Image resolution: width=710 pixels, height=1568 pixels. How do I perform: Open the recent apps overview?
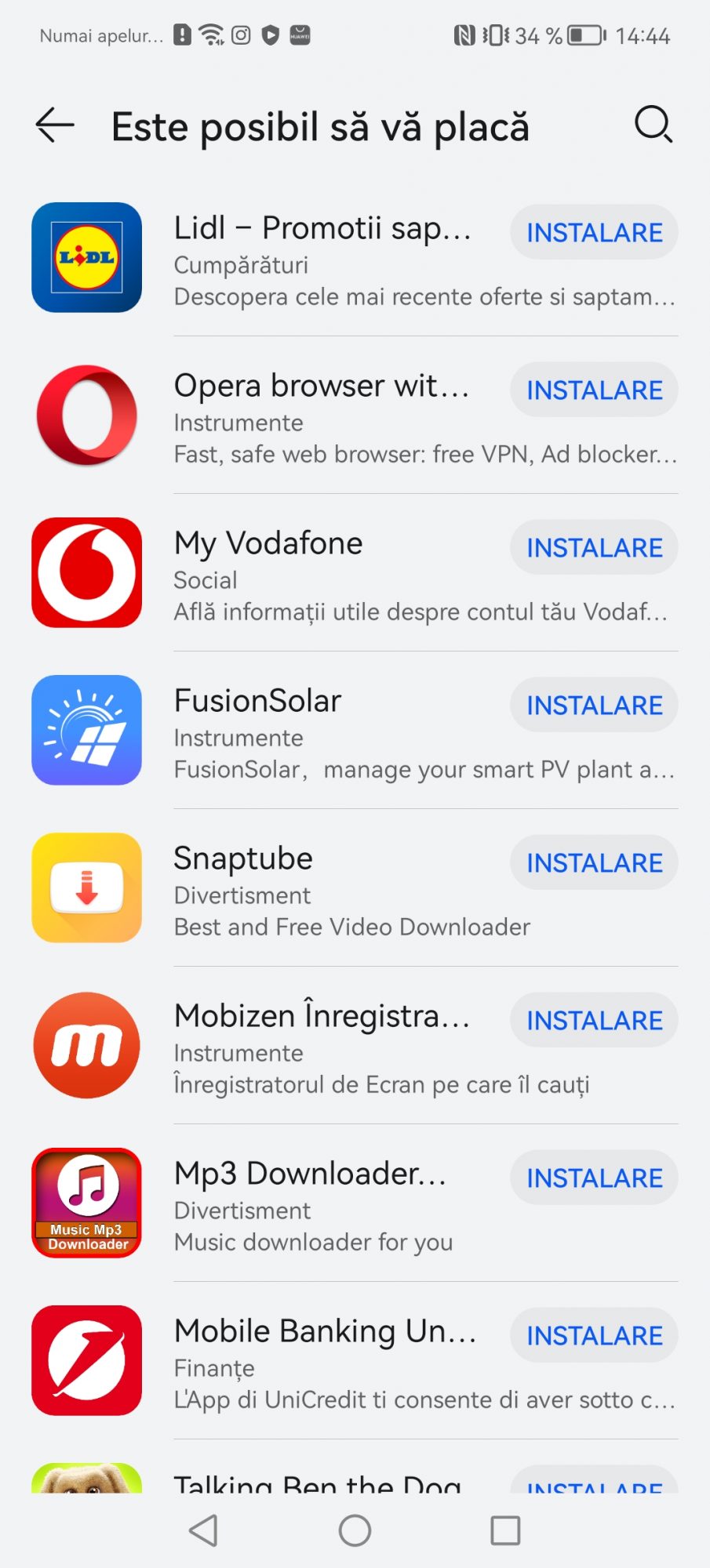pyautogui.click(x=505, y=1530)
